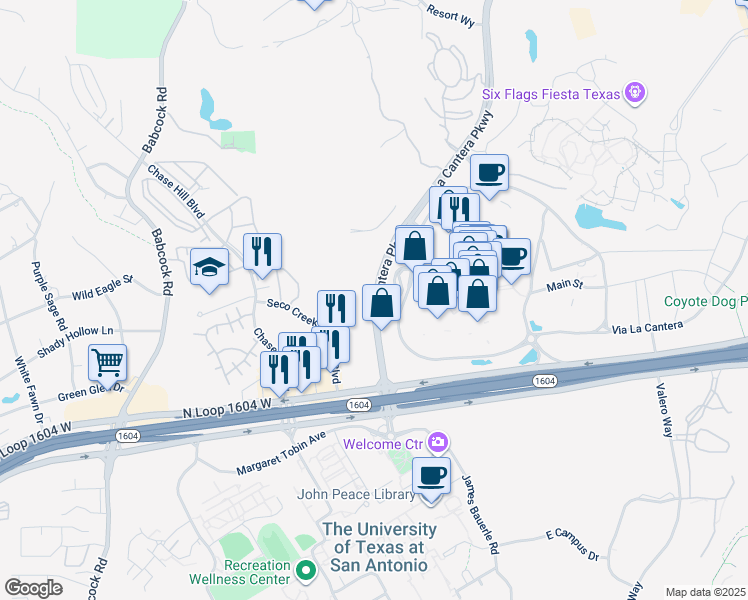Tap the Six Flags Fiesta Texas pin
The height and width of the screenshot is (600, 748).
[x=633, y=93]
